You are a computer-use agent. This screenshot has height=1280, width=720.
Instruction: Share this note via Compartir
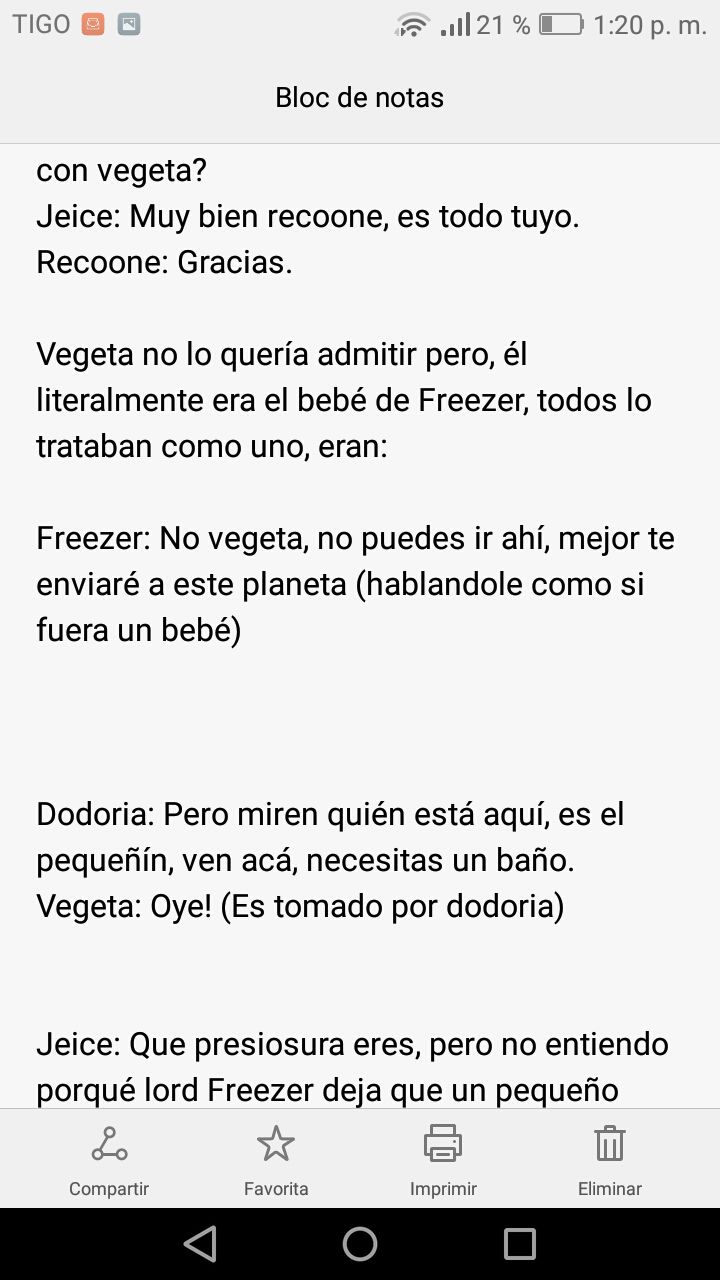pos(109,1160)
